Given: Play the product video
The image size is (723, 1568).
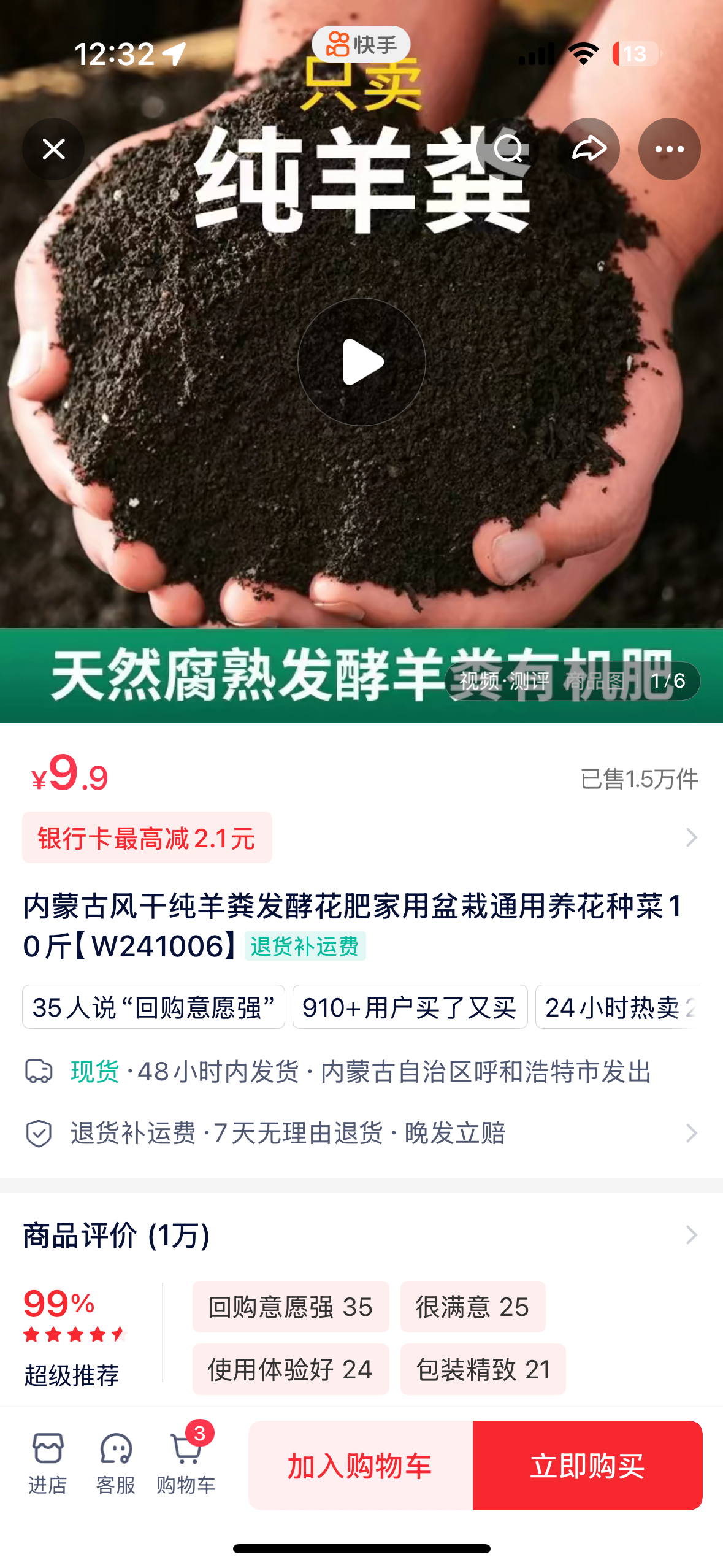Looking at the screenshot, I should (361, 361).
